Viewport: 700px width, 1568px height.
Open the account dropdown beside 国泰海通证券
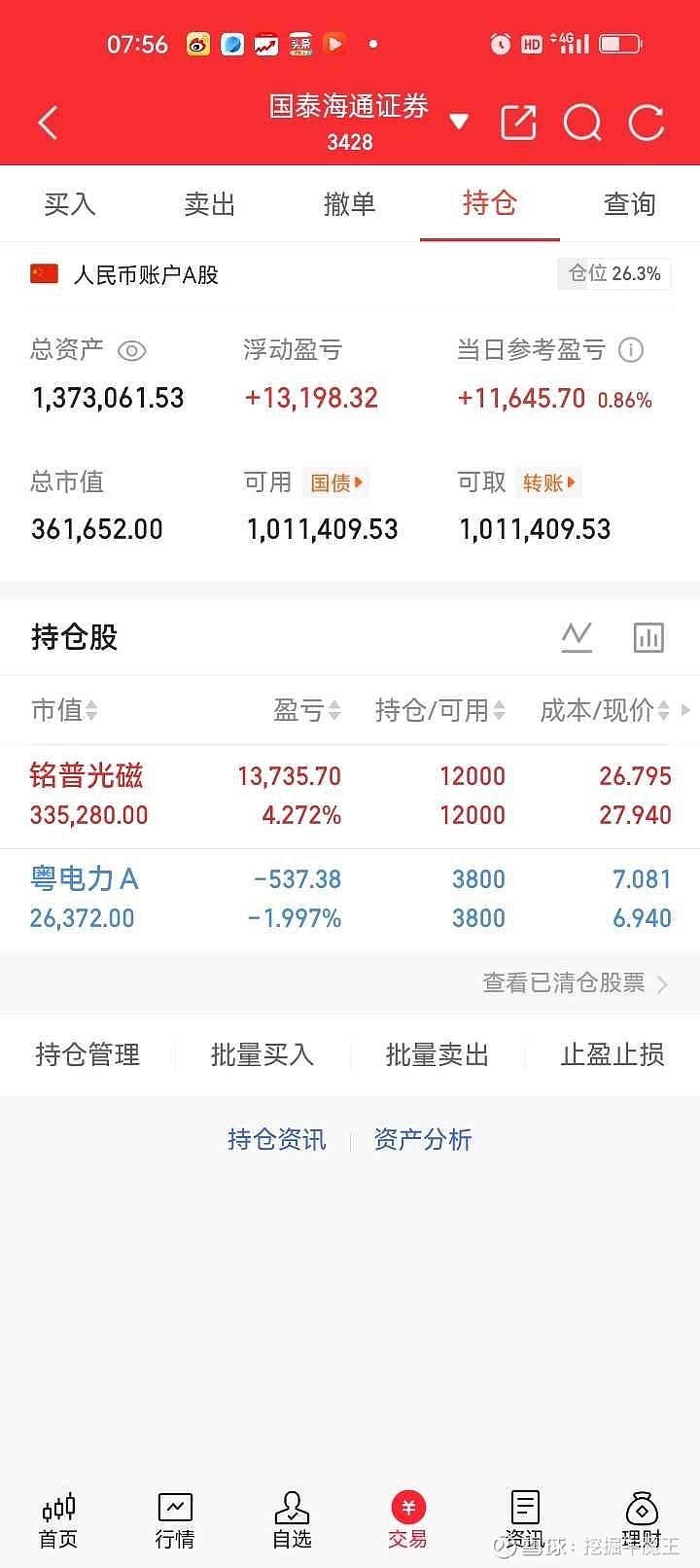[x=458, y=122]
